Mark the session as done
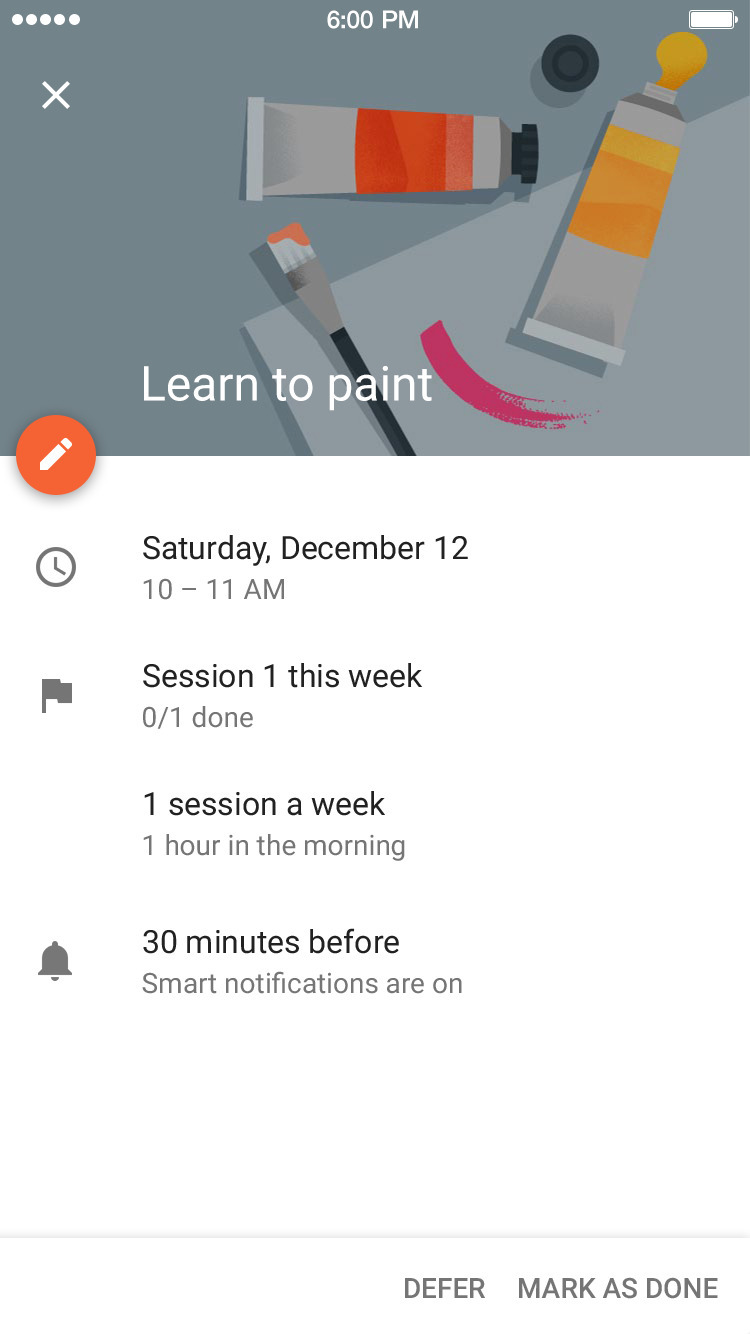The height and width of the screenshot is (1334, 750). pyautogui.click(x=617, y=1288)
